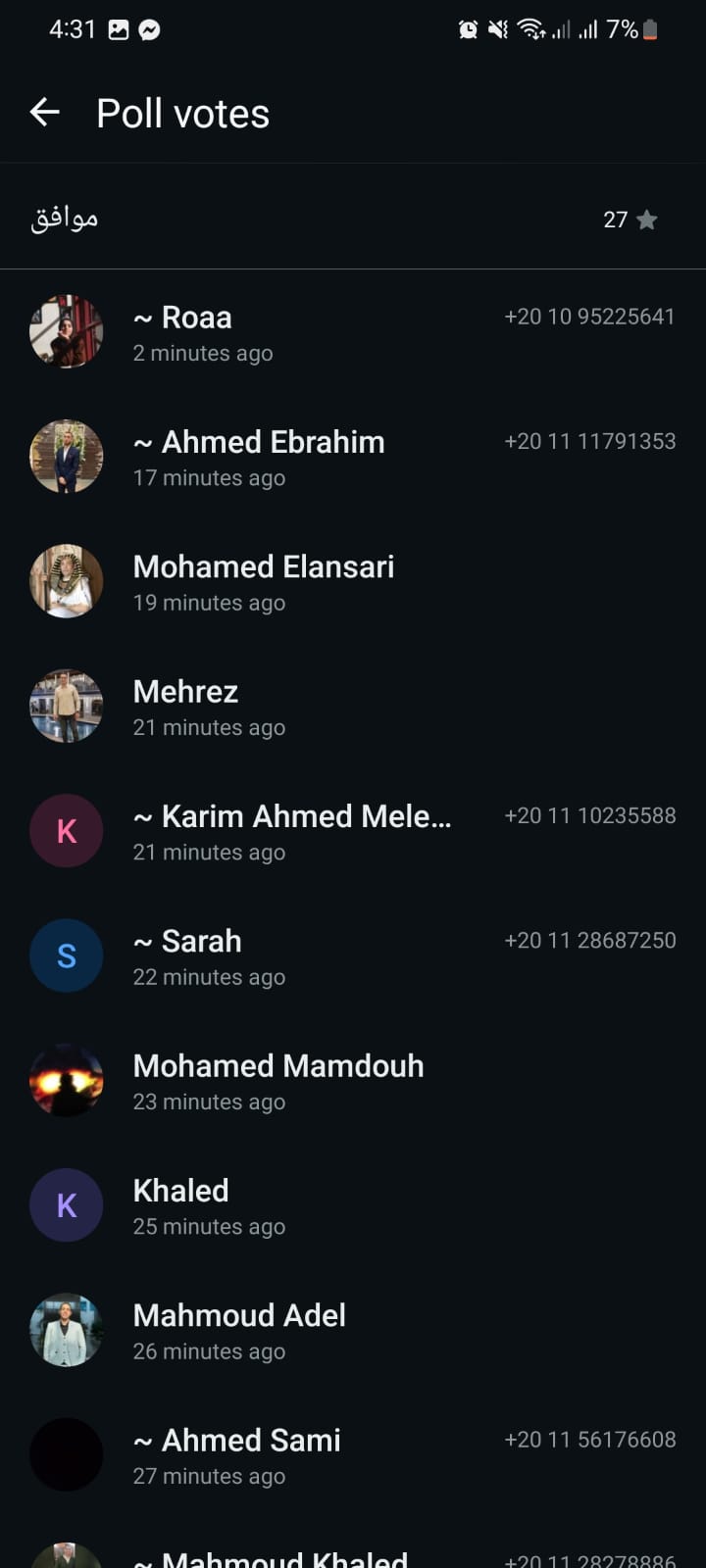Open Mohamed Mamdouh's entry
Screen dimensions: 706x1568
pos(353,1081)
